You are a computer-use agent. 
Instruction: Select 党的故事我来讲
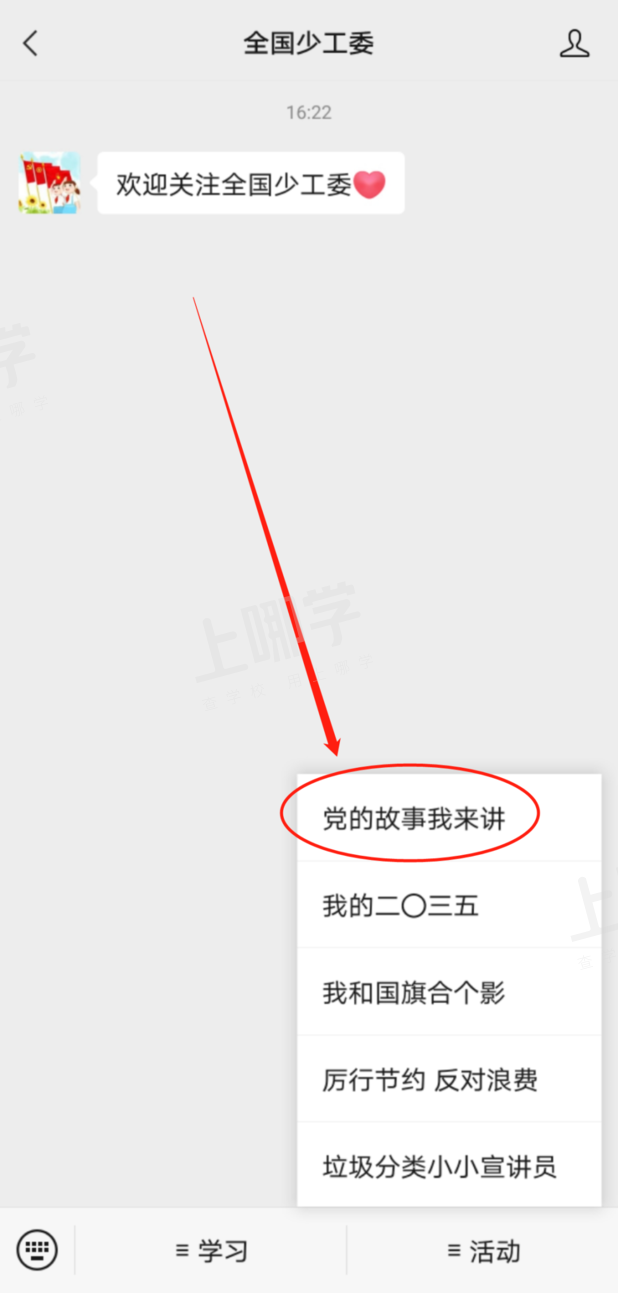click(x=414, y=819)
